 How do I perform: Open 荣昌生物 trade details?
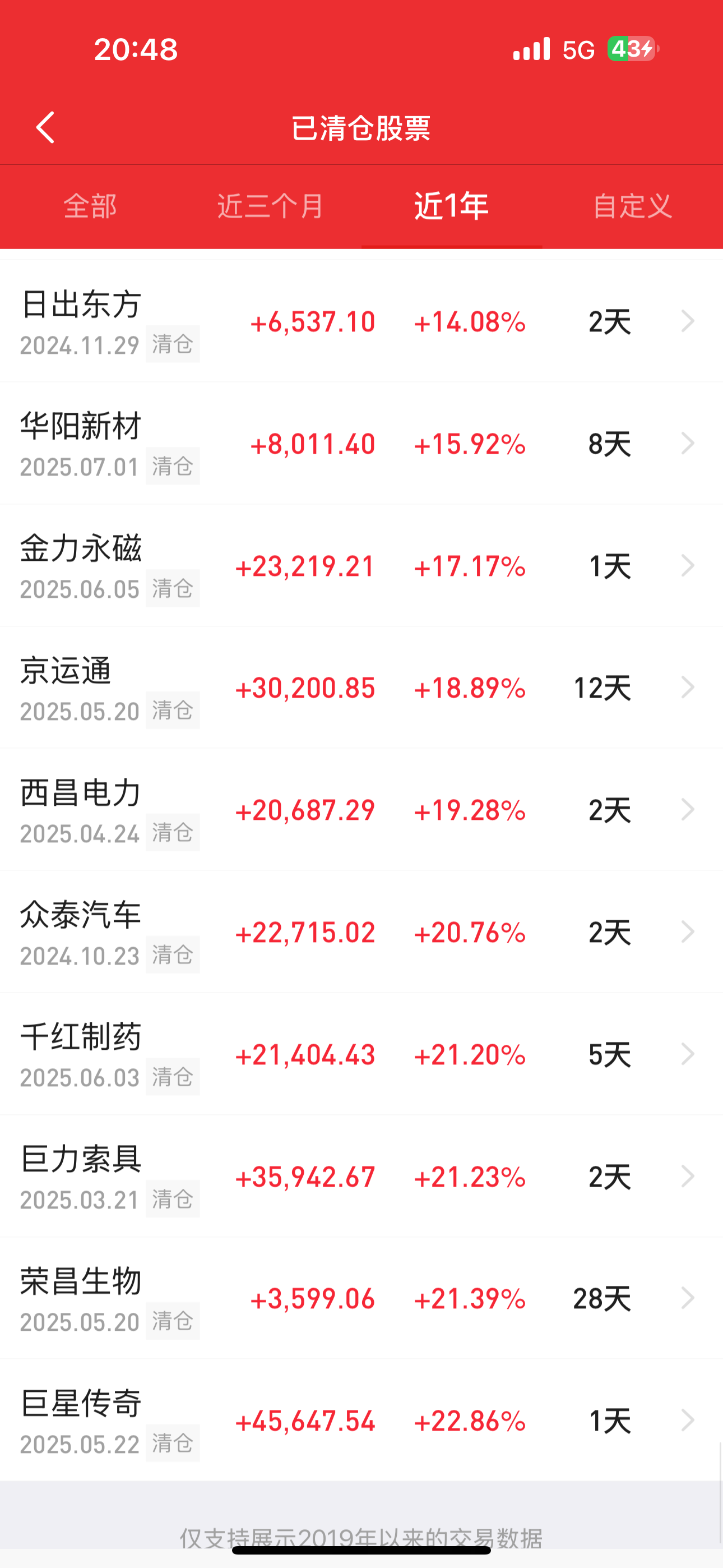pos(361,1298)
